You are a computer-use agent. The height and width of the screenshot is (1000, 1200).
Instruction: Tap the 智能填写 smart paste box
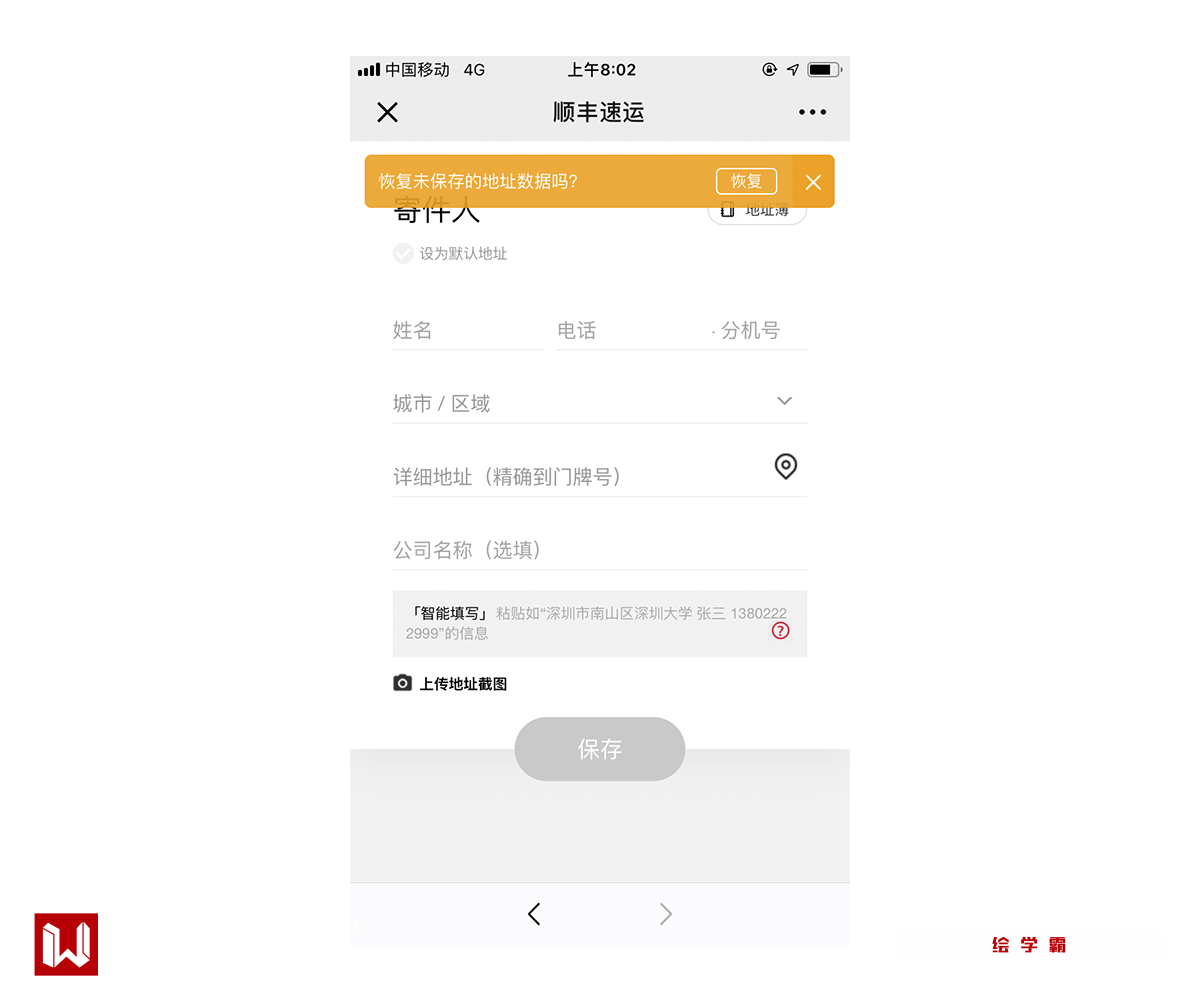[585, 623]
